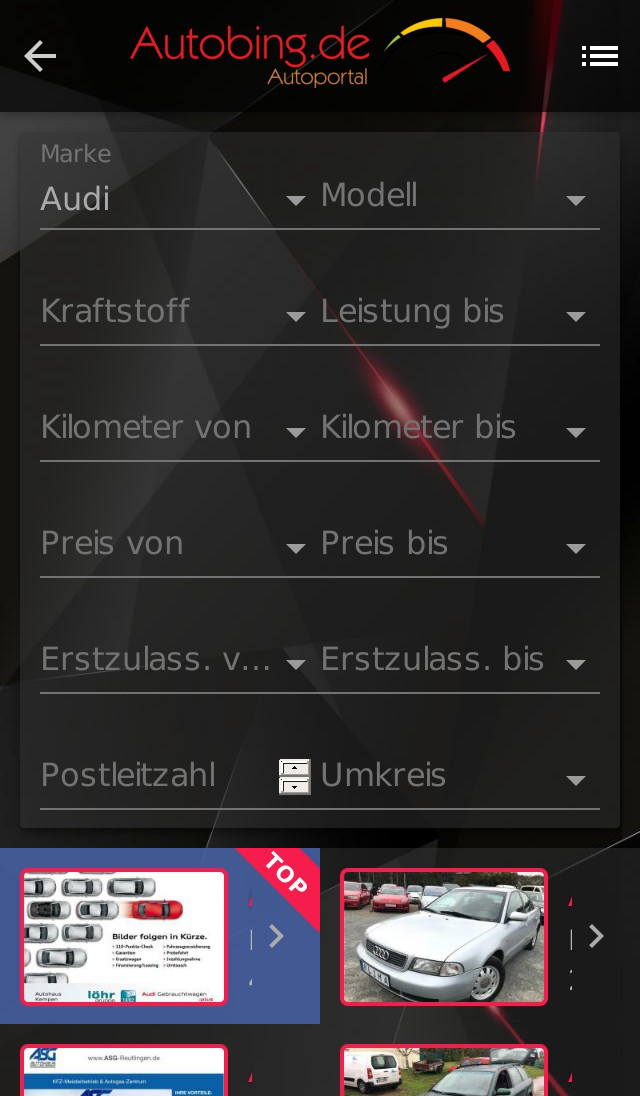Select a Kraftstoff fuel type

point(172,313)
